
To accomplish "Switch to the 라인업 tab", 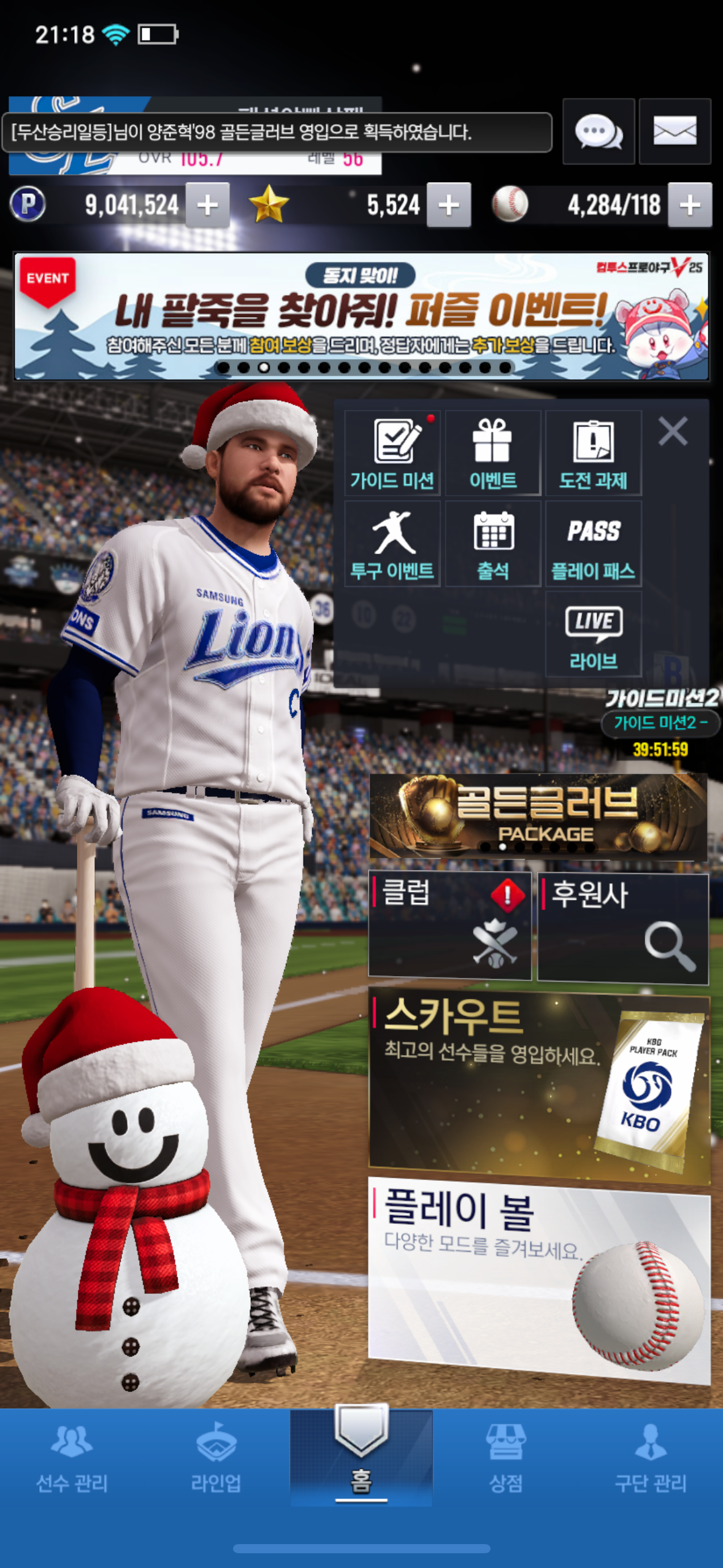I will point(216,1459).
